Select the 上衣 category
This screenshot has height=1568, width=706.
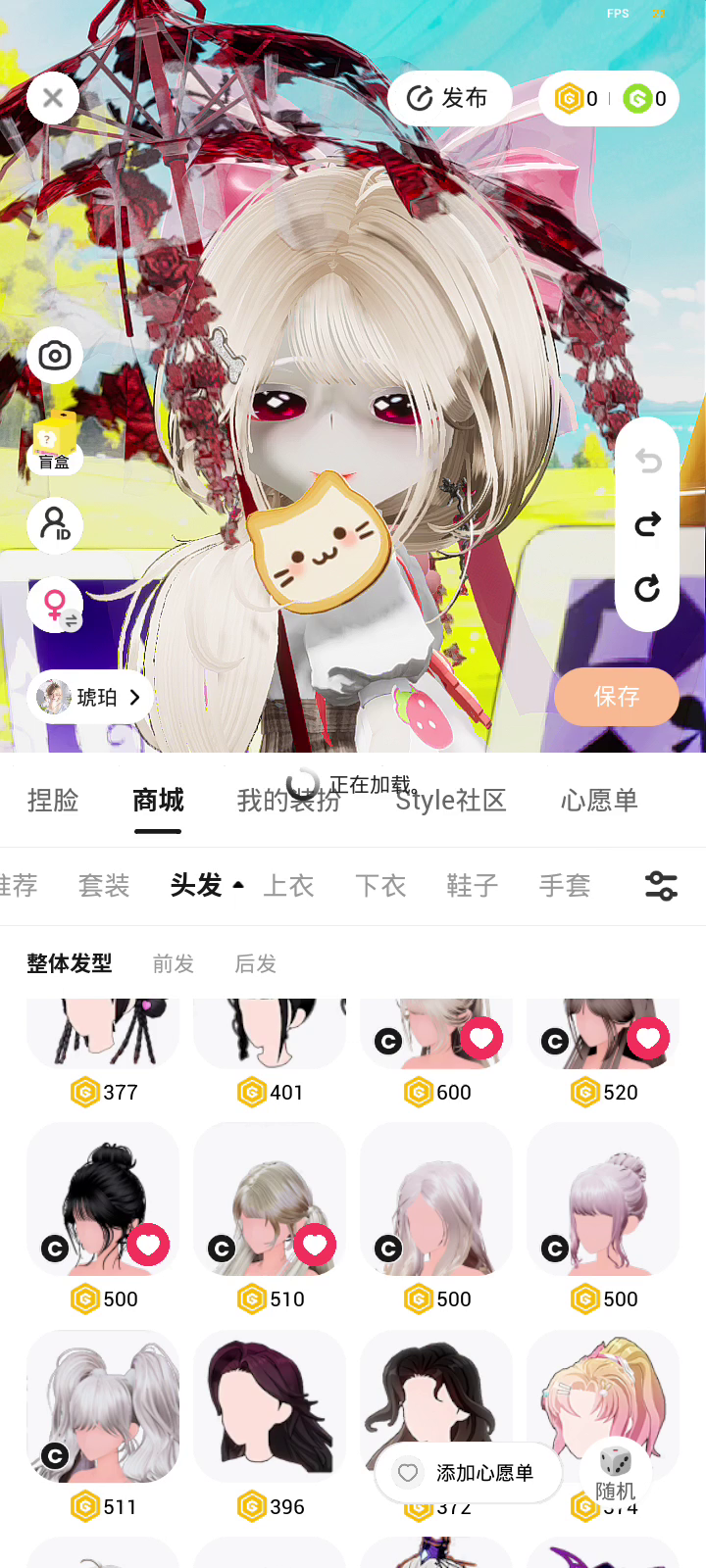288,886
